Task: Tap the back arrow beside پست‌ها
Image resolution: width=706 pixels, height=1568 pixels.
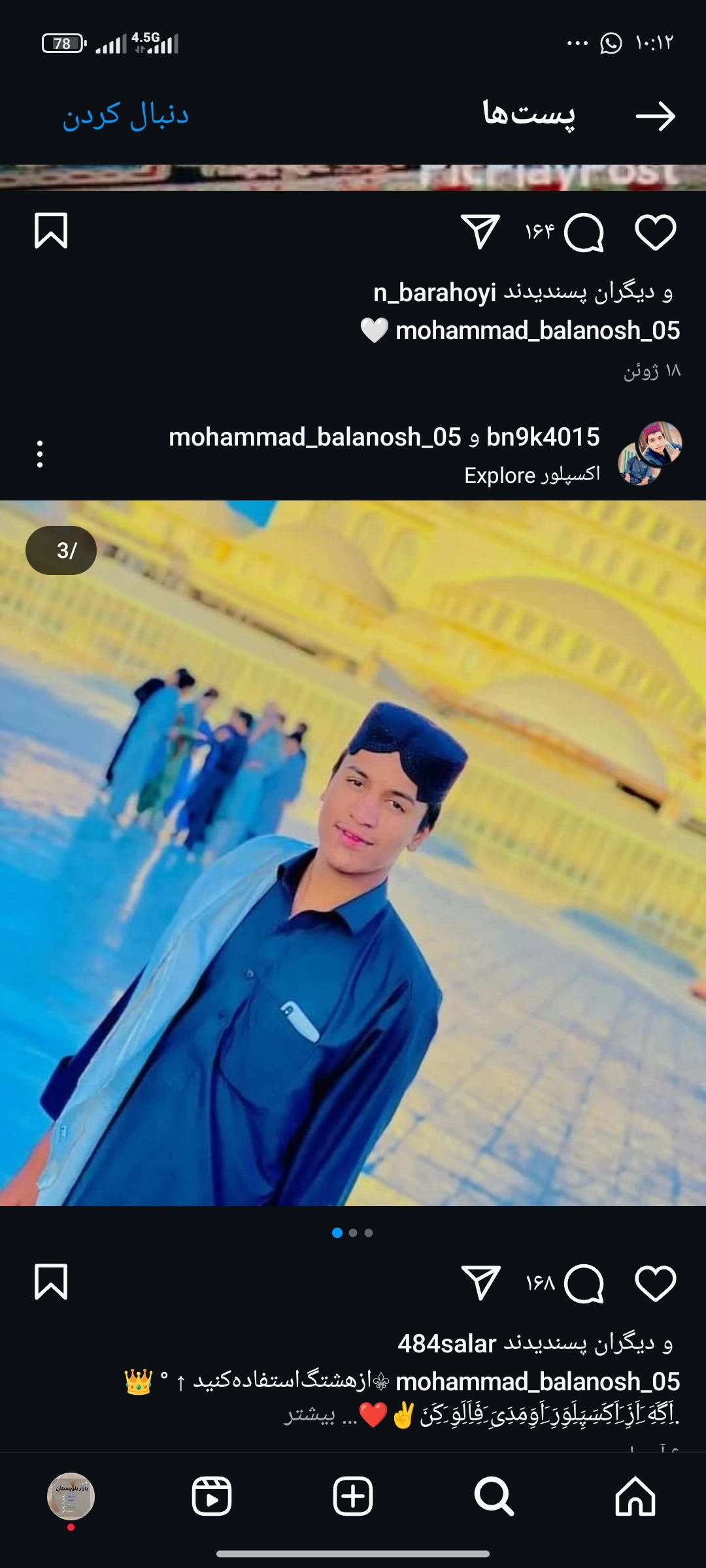Action: pyautogui.click(x=656, y=116)
